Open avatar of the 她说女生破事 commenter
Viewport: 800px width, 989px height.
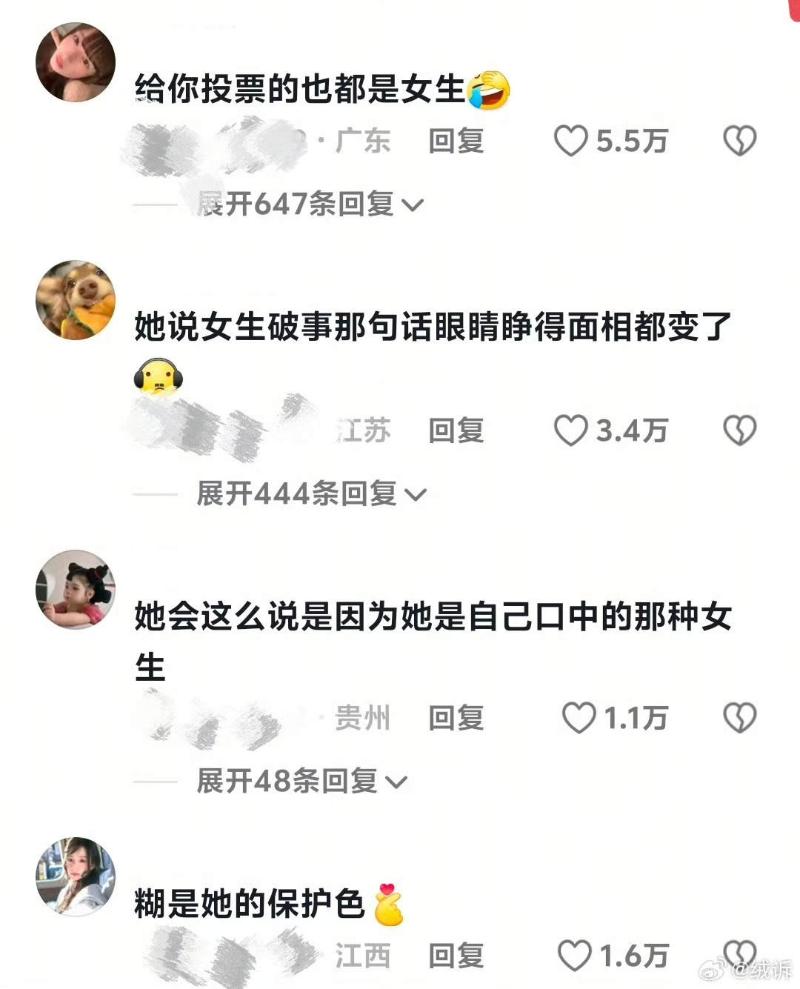click(76, 300)
